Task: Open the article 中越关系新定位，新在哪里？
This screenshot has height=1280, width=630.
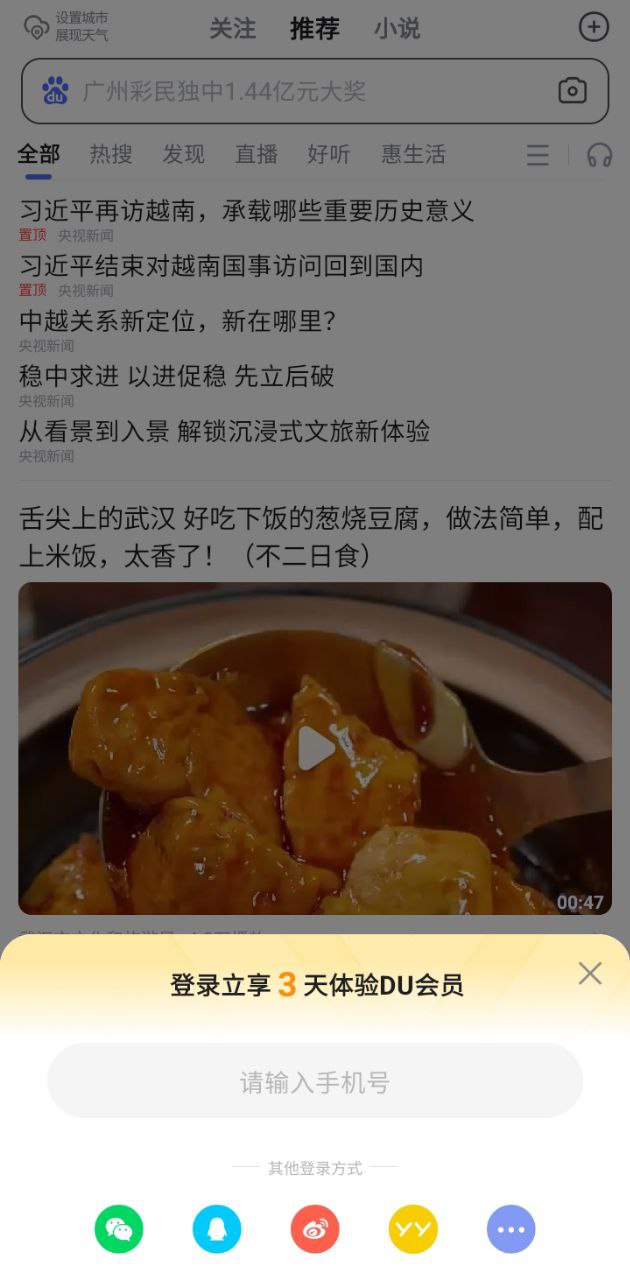Action: [177, 321]
